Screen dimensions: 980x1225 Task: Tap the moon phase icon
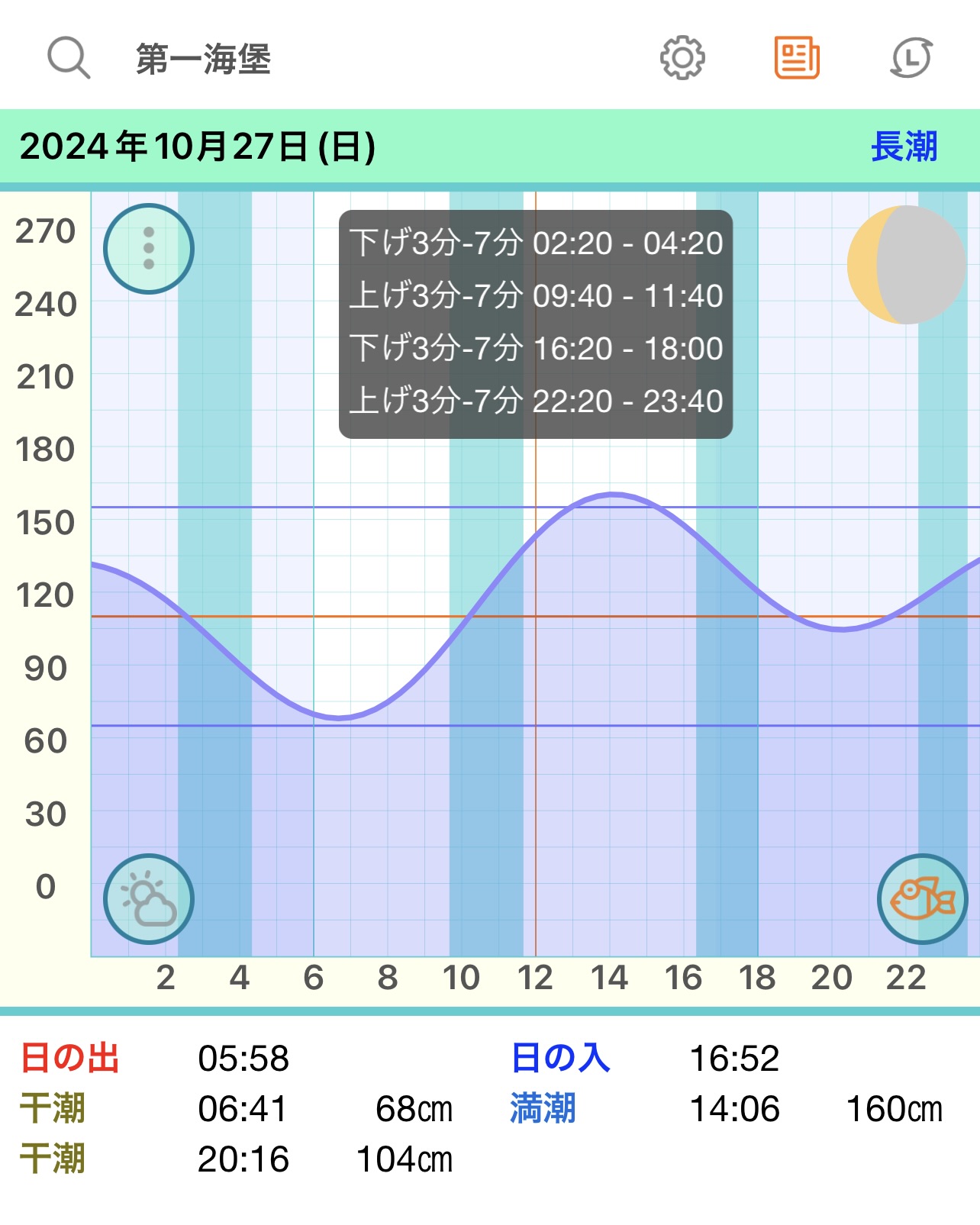[906, 265]
